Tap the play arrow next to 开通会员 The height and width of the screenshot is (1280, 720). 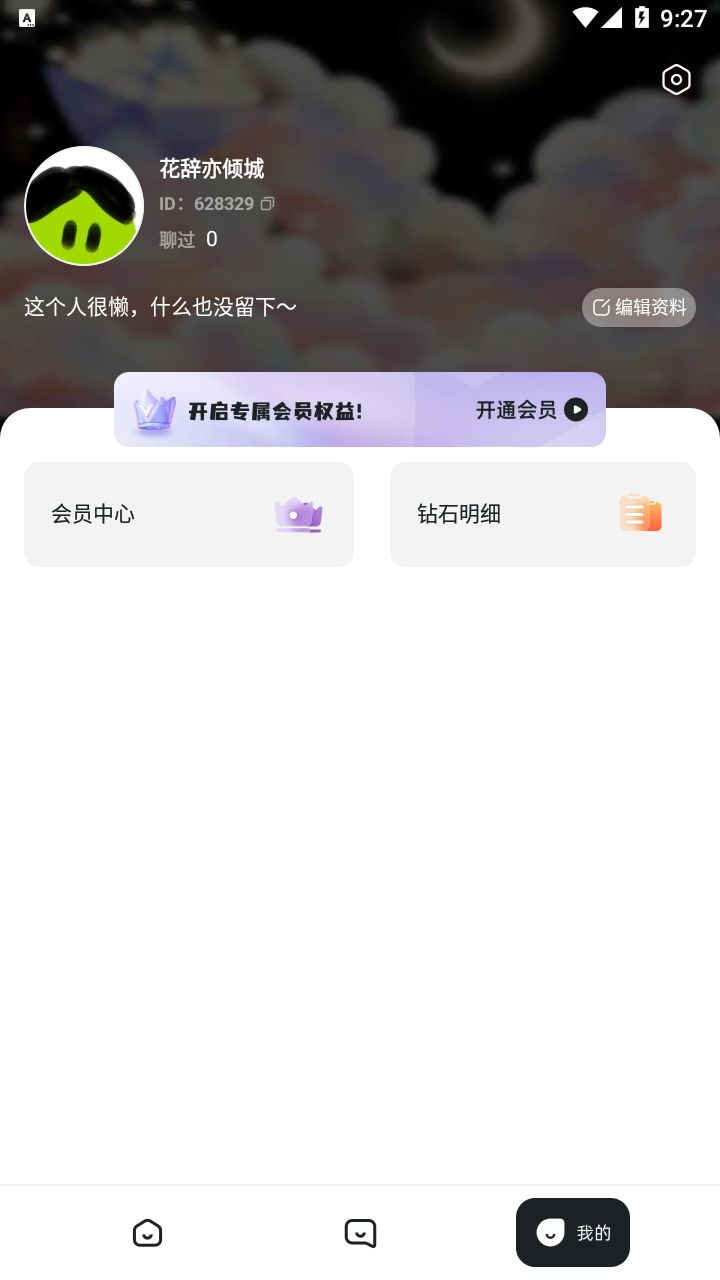coord(576,409)
